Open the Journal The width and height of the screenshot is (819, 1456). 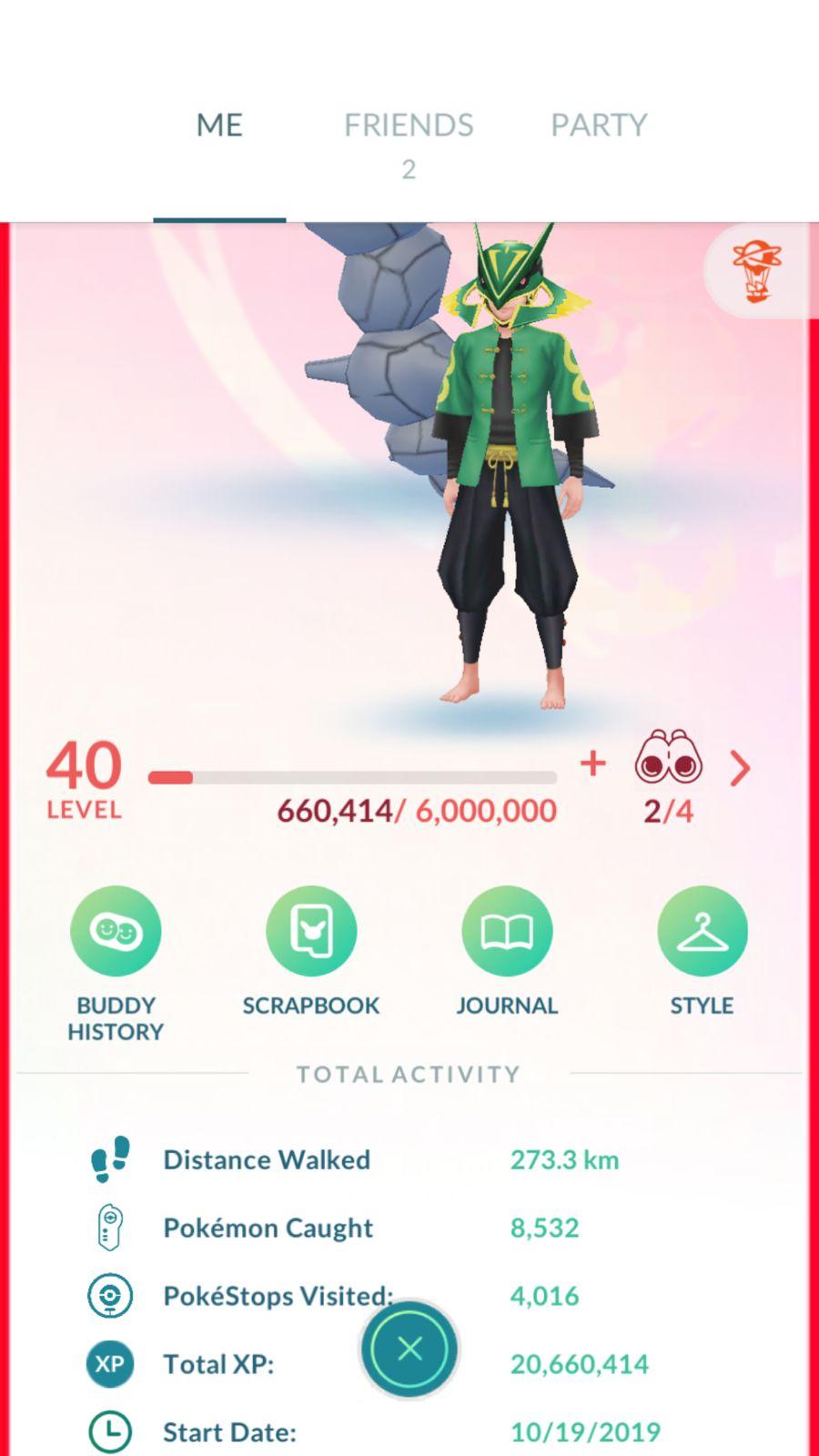click(x=507, y=952)
